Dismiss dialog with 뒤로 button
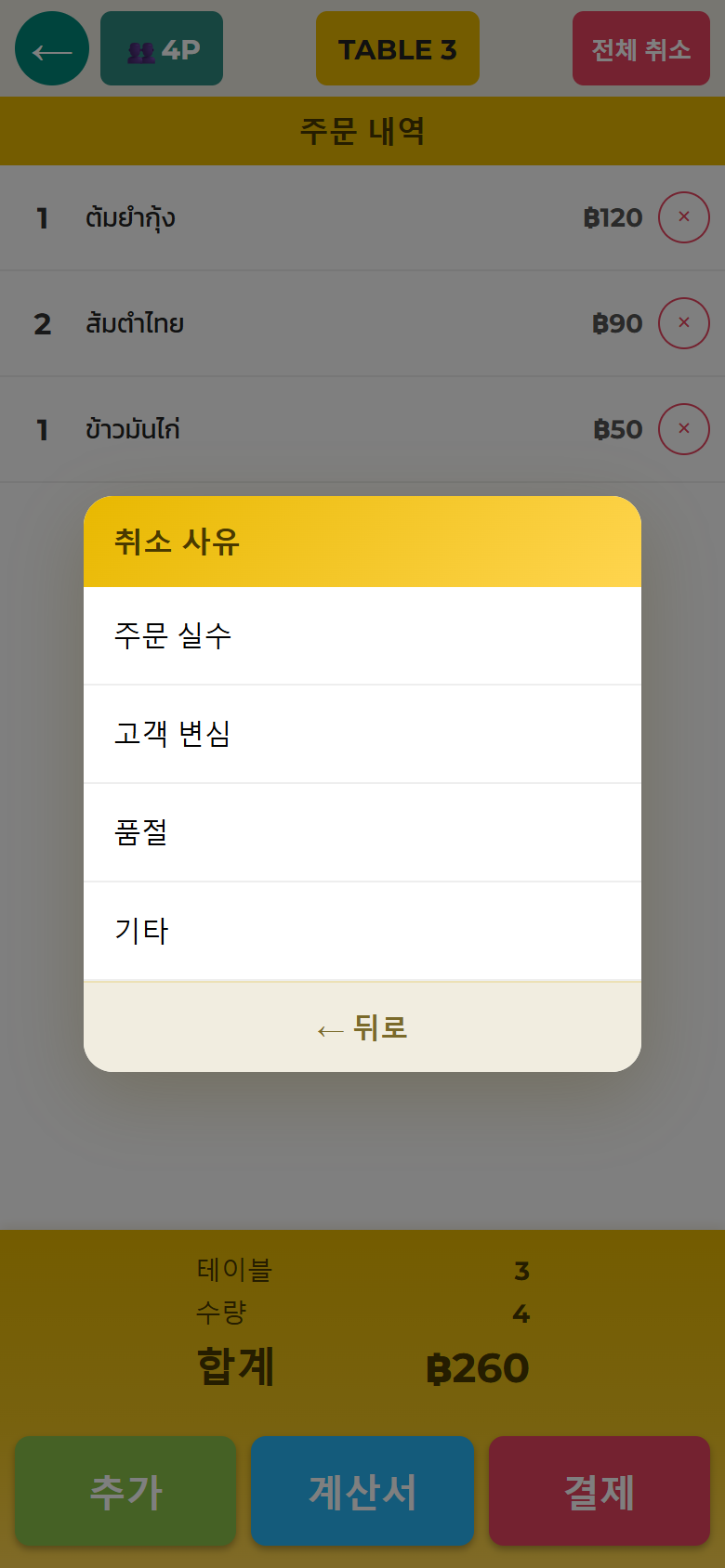Image resolution: width=725 pixels, height=1568 pixels. tap(362, 1027)
